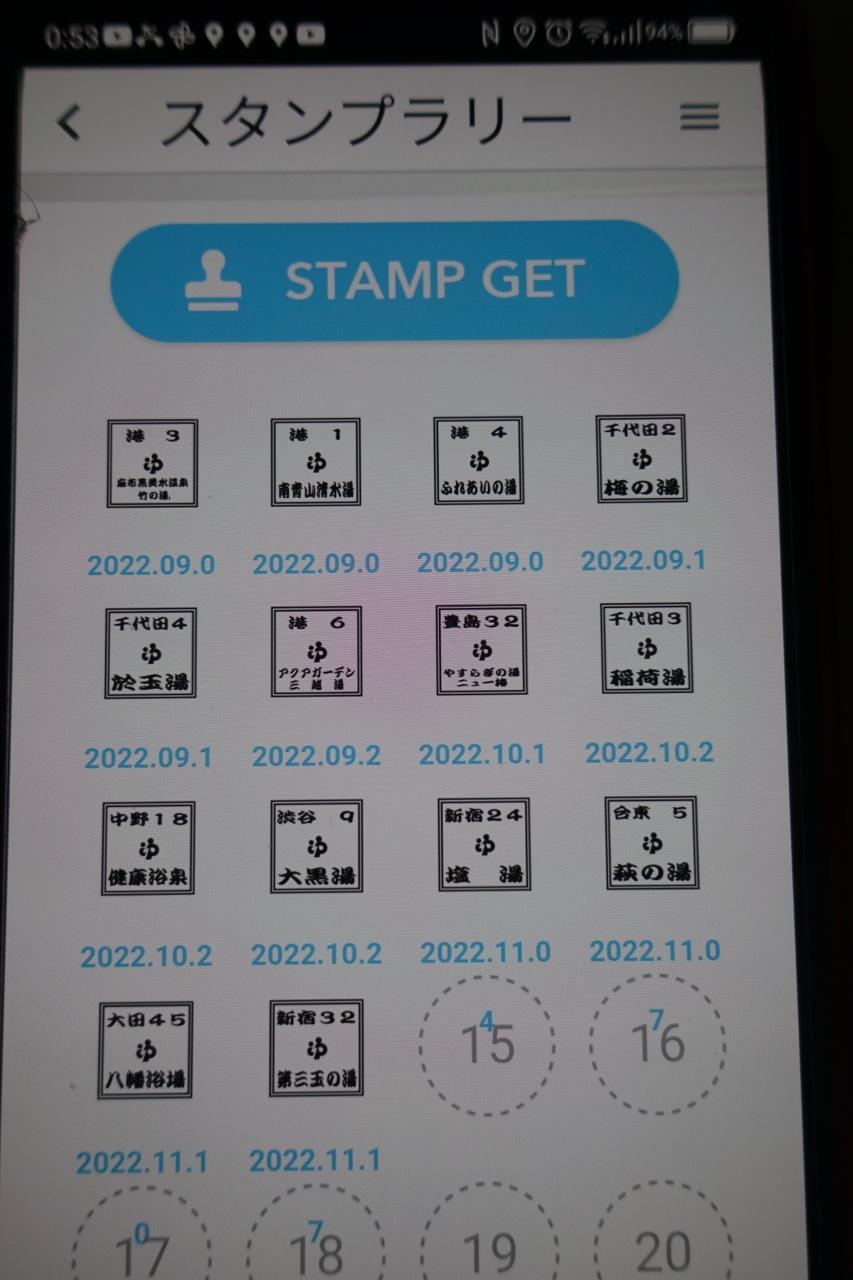Open the 台東 5 萩の湯 stamp

click(x=651, y=843)
